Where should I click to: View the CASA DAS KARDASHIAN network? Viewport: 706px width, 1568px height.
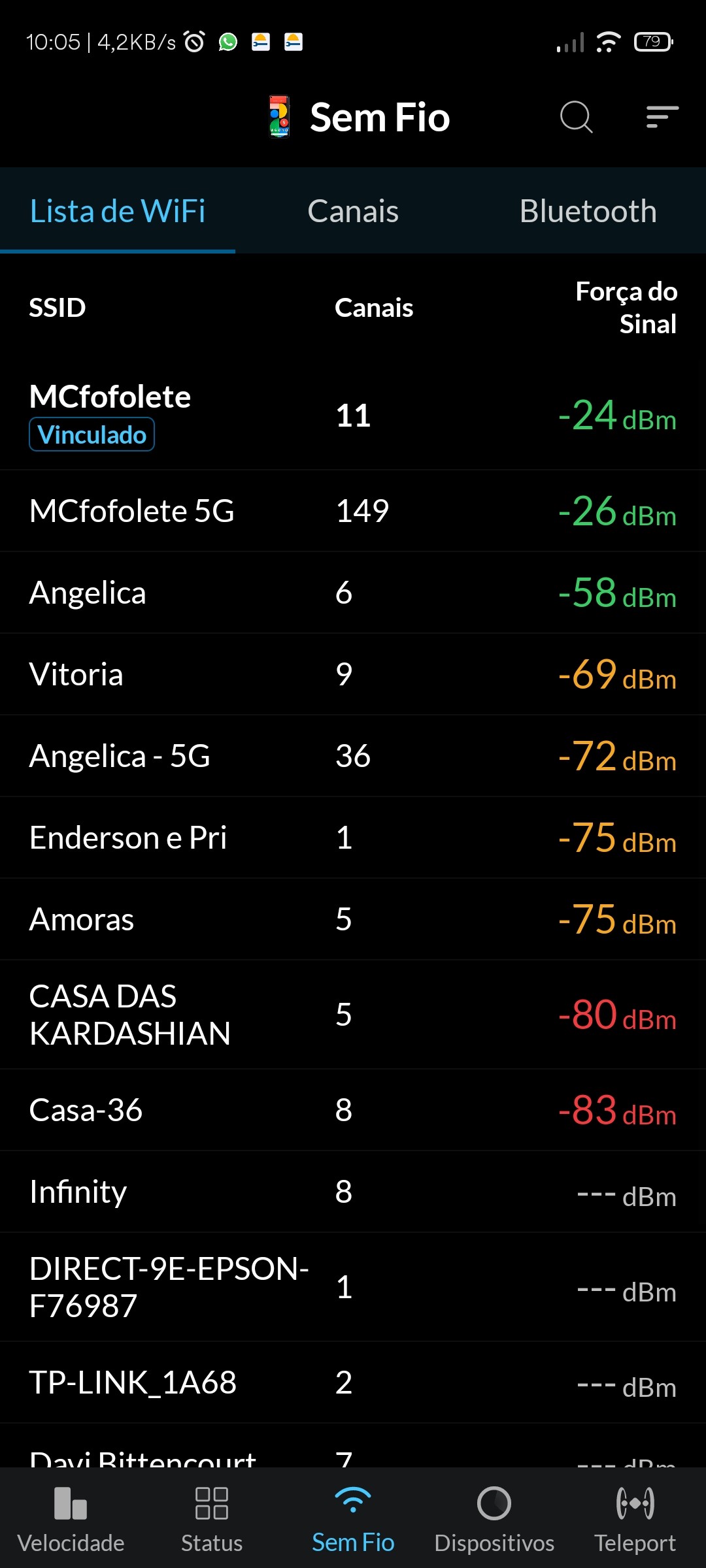tap(353, 1015)
